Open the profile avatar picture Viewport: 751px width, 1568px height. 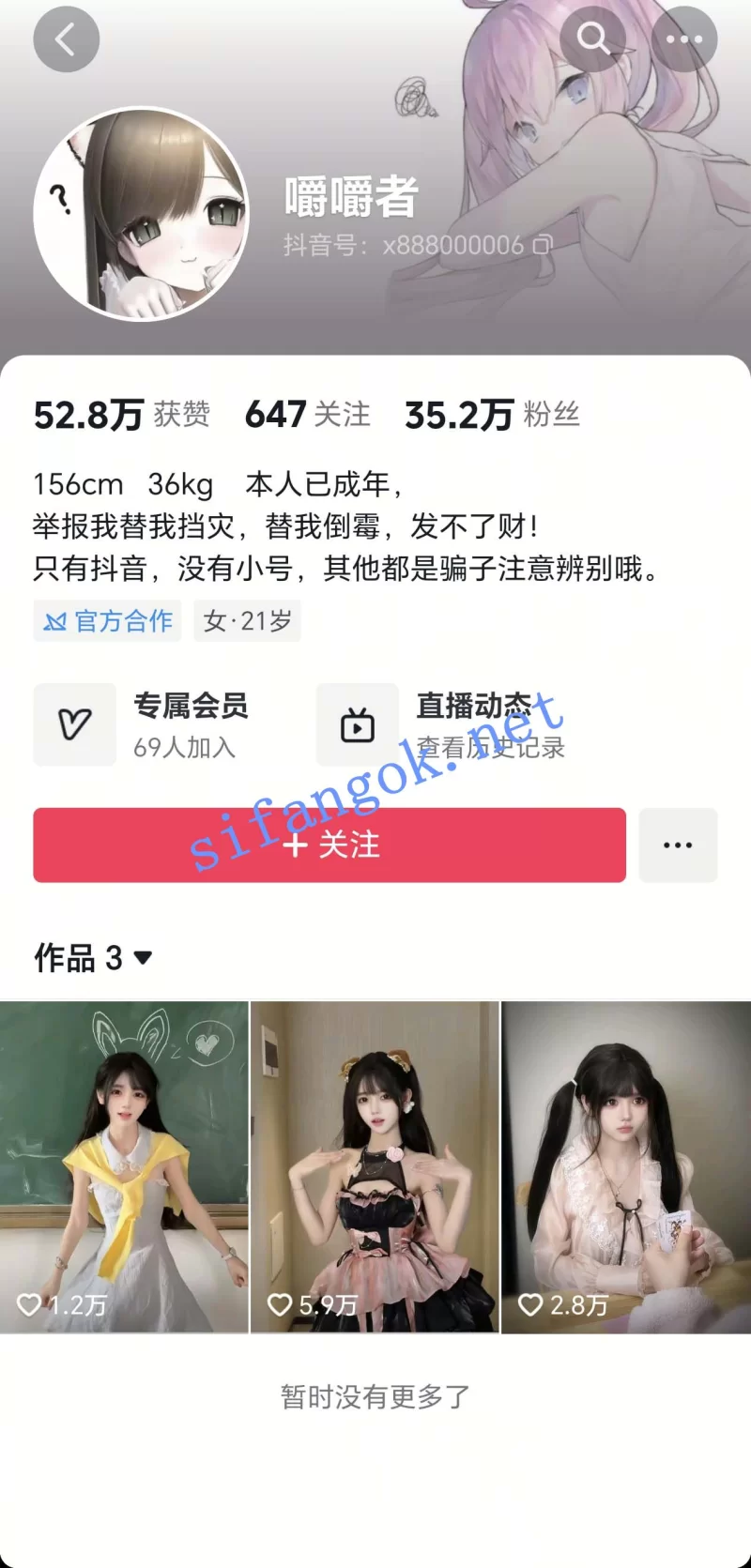click(x=141, y=214)
